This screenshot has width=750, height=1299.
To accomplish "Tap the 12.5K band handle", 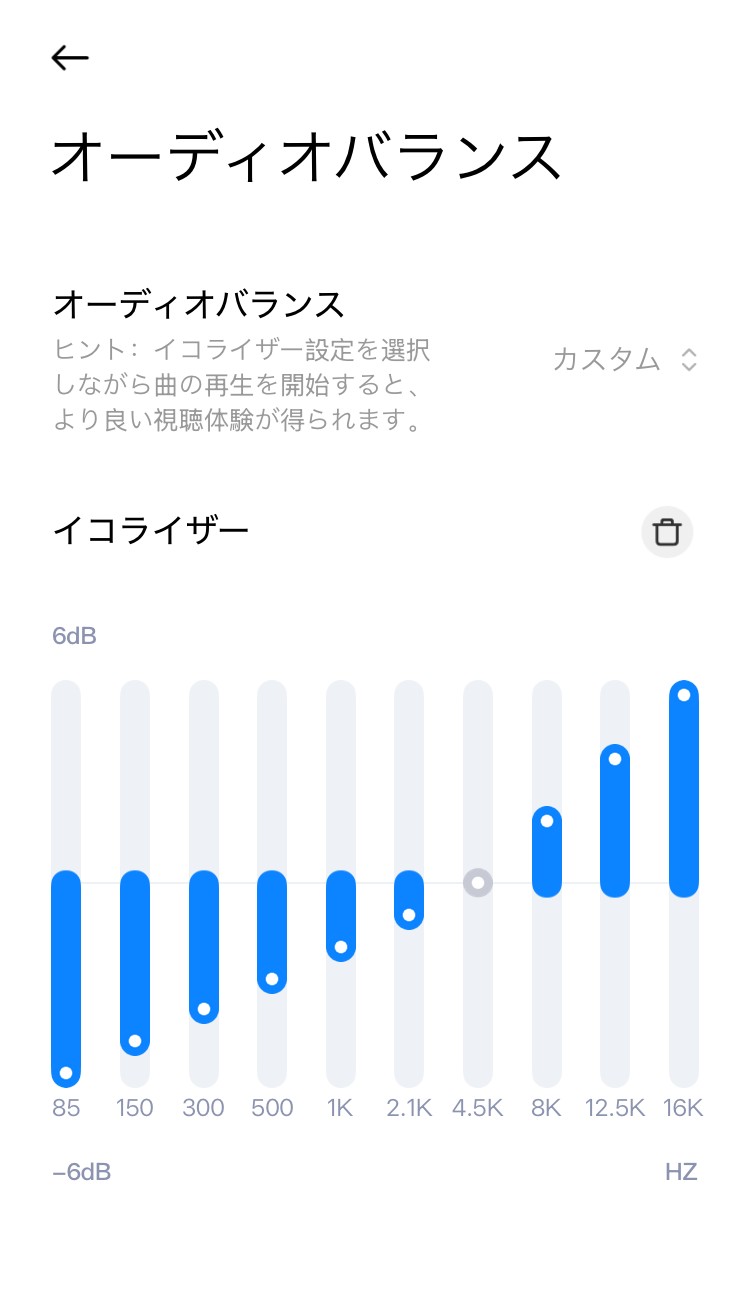I will [x=614, y=758].
